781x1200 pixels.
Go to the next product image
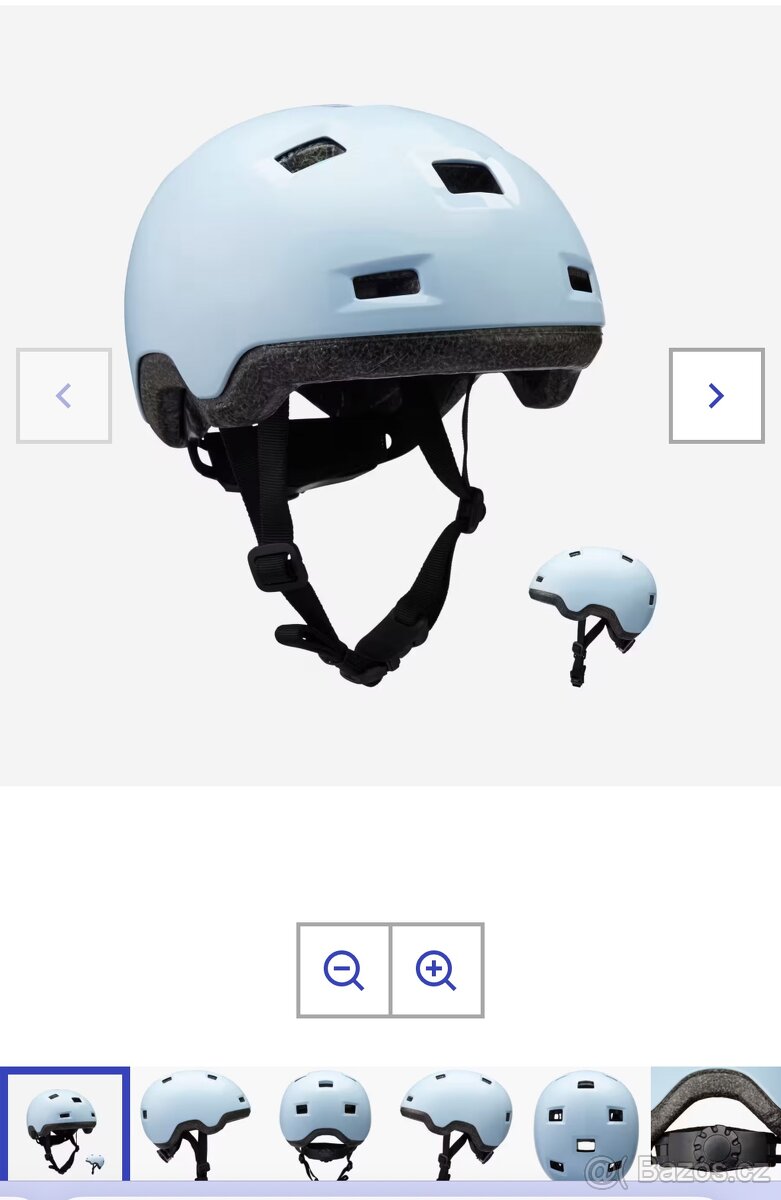click(716, 396)
